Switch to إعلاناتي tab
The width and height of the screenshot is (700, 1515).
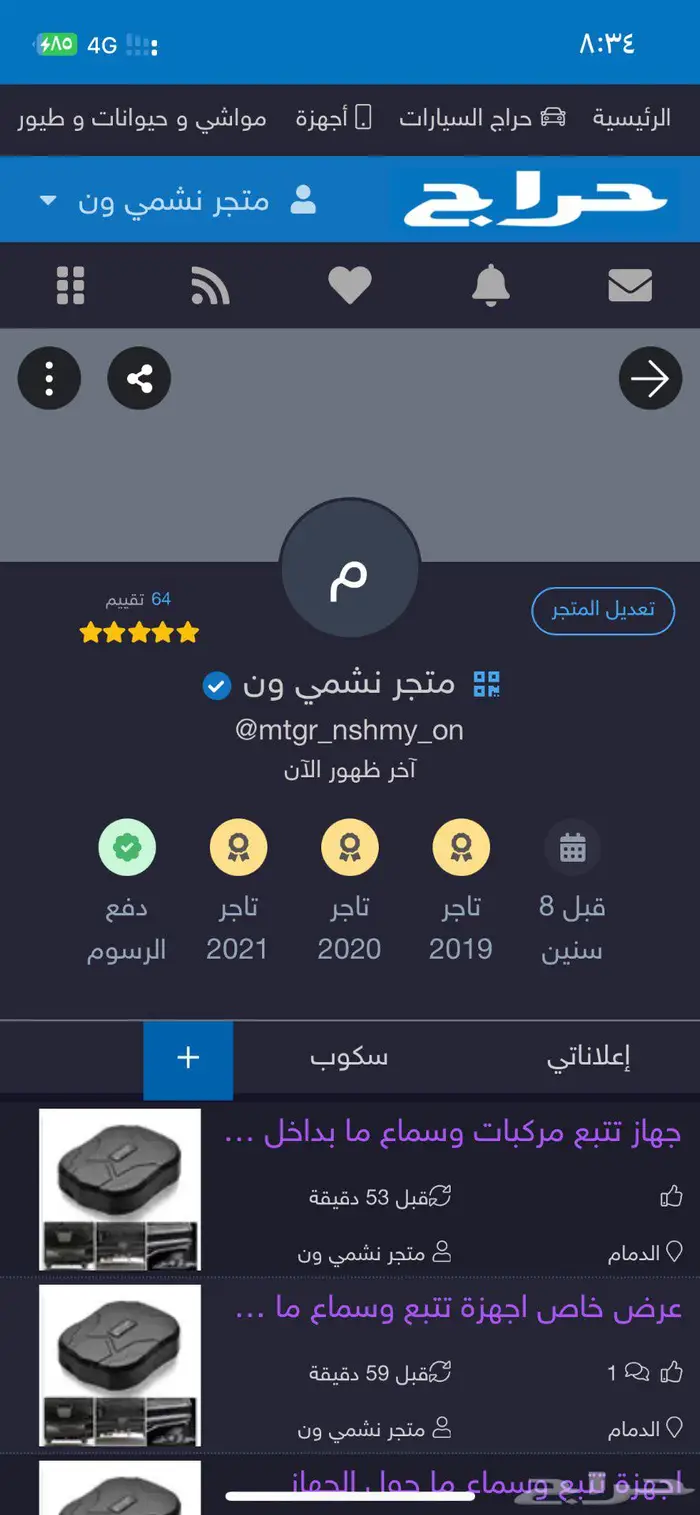588,1058
